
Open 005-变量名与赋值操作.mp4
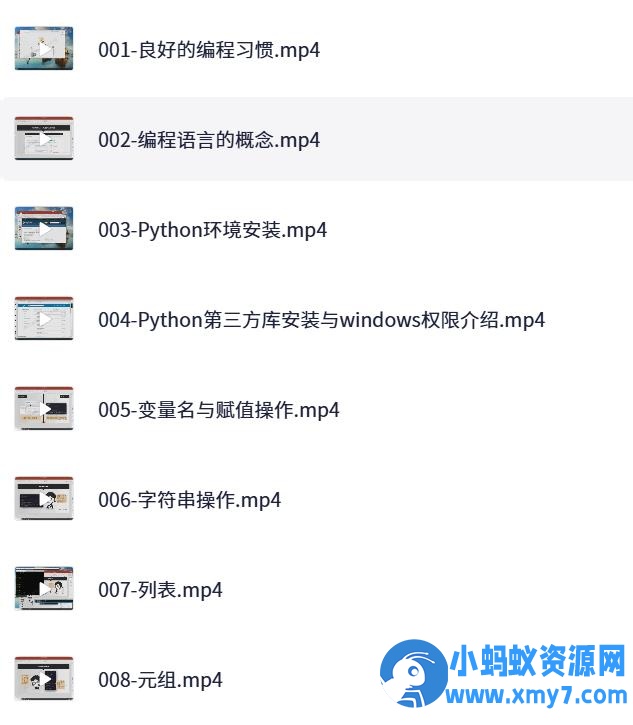[x=218, y=409]
